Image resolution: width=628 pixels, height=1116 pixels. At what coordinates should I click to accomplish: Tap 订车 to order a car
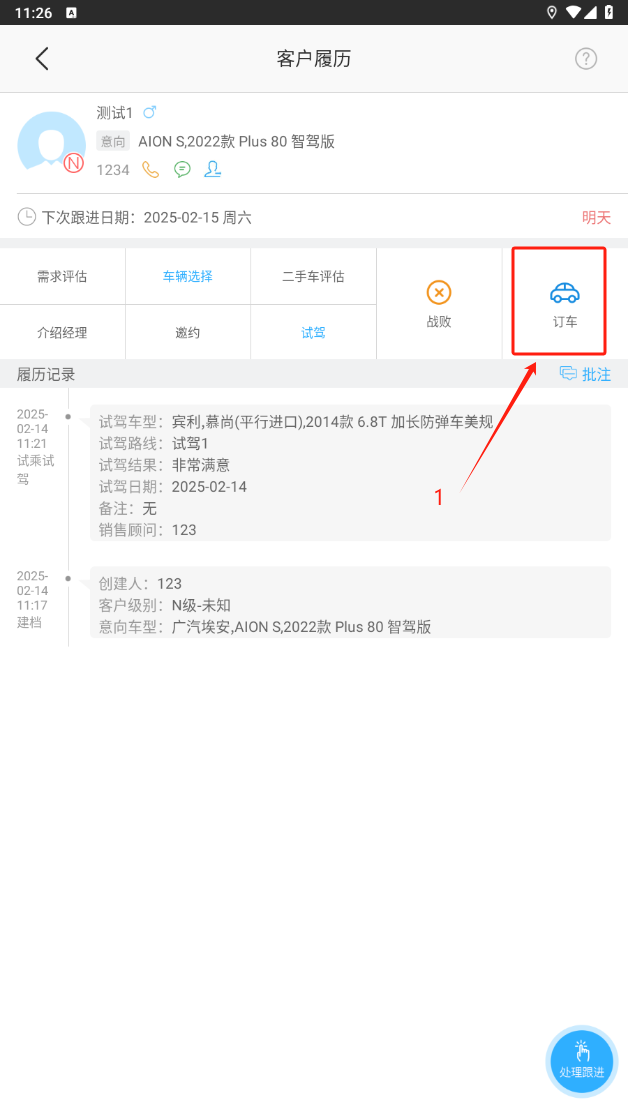tap(565, 303)
